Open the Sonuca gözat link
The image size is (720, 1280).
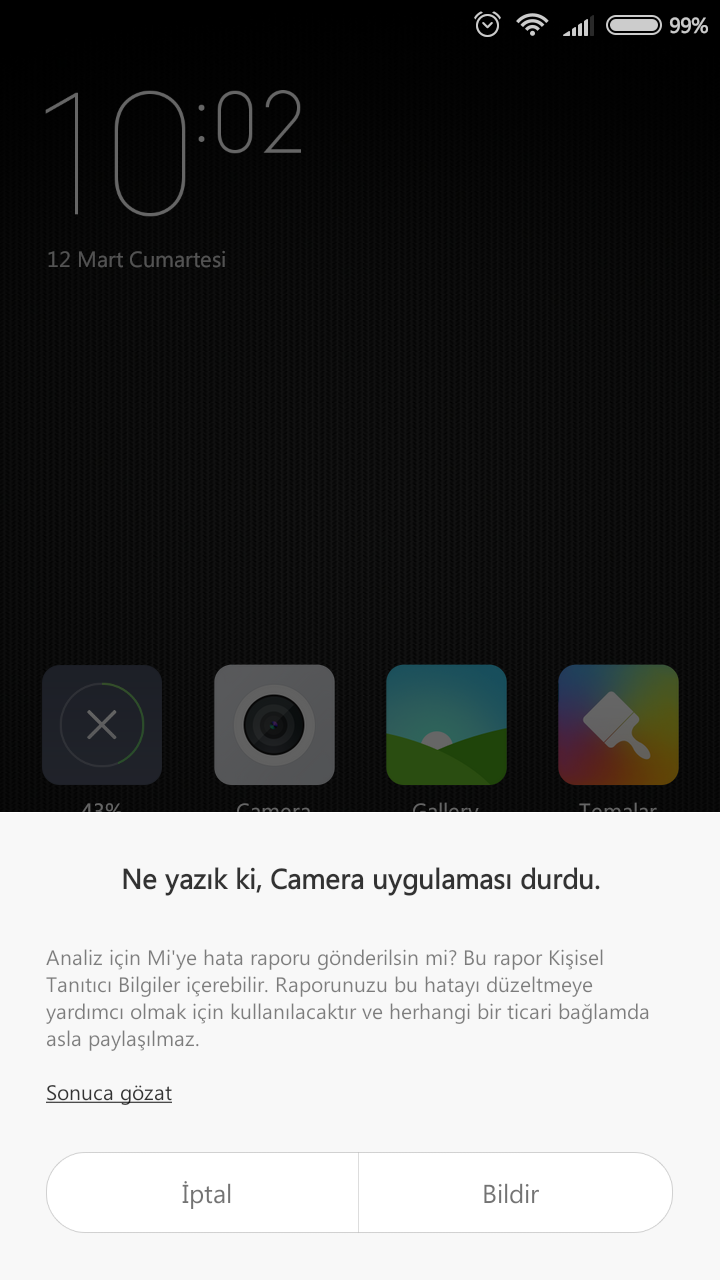pos(109,1093)
